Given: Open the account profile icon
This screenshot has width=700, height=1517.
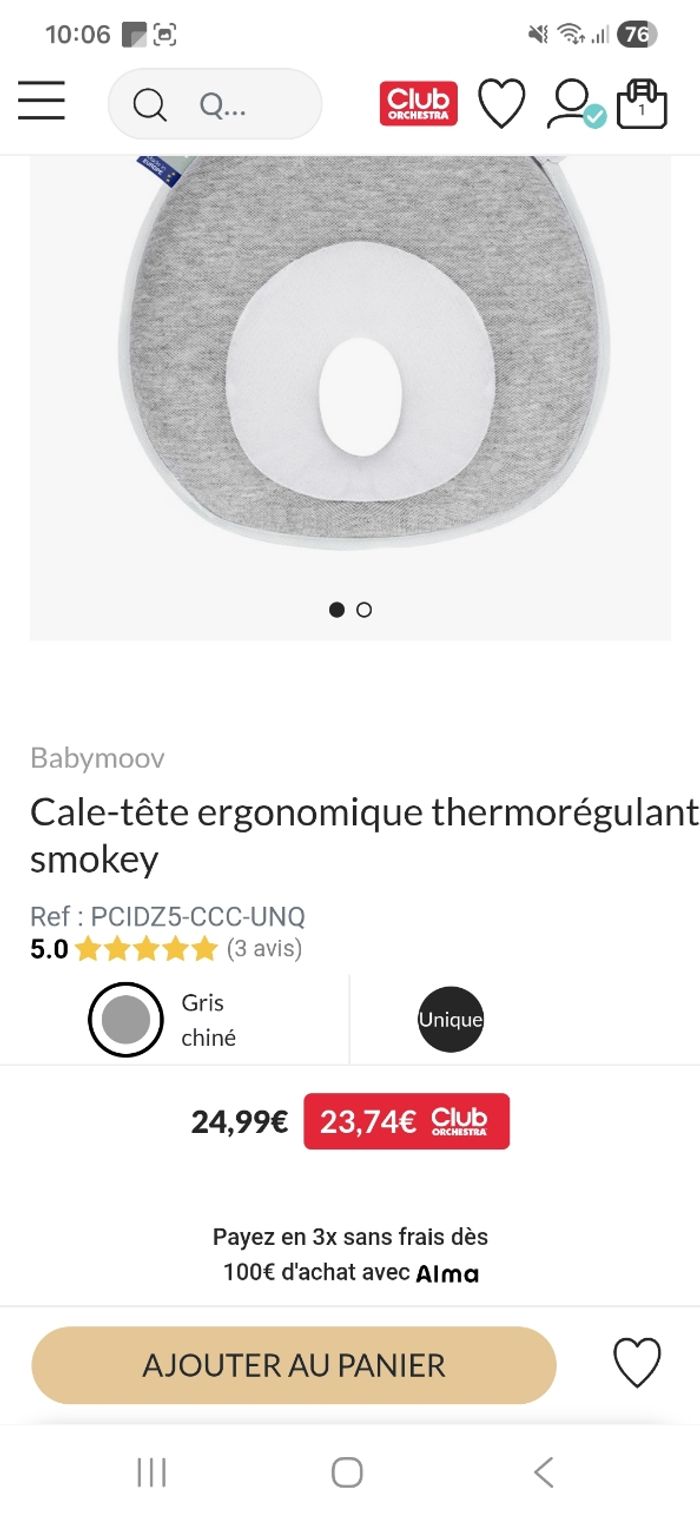Looking at the screenshot, I should (574, 104).
